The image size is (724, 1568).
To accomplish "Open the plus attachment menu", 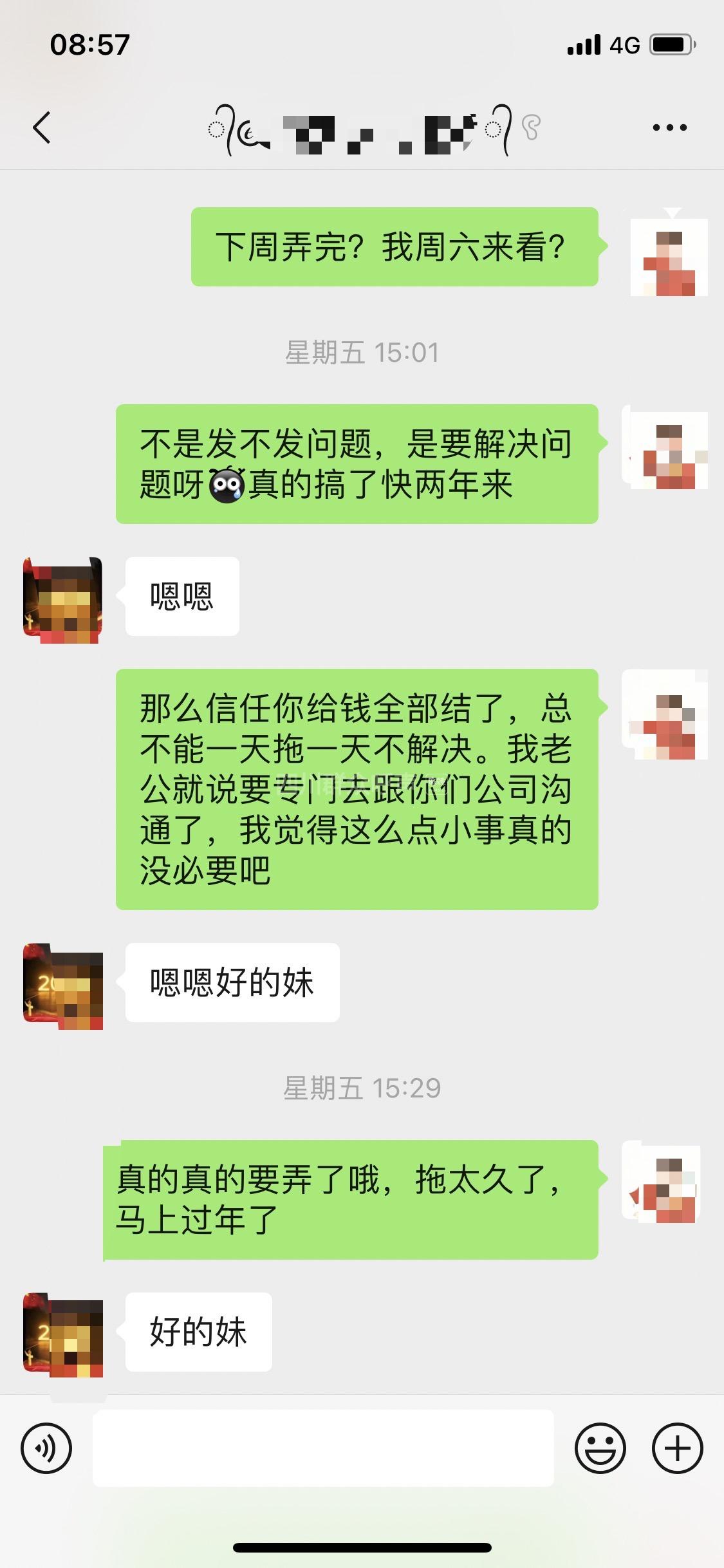I will [677, 1448].
